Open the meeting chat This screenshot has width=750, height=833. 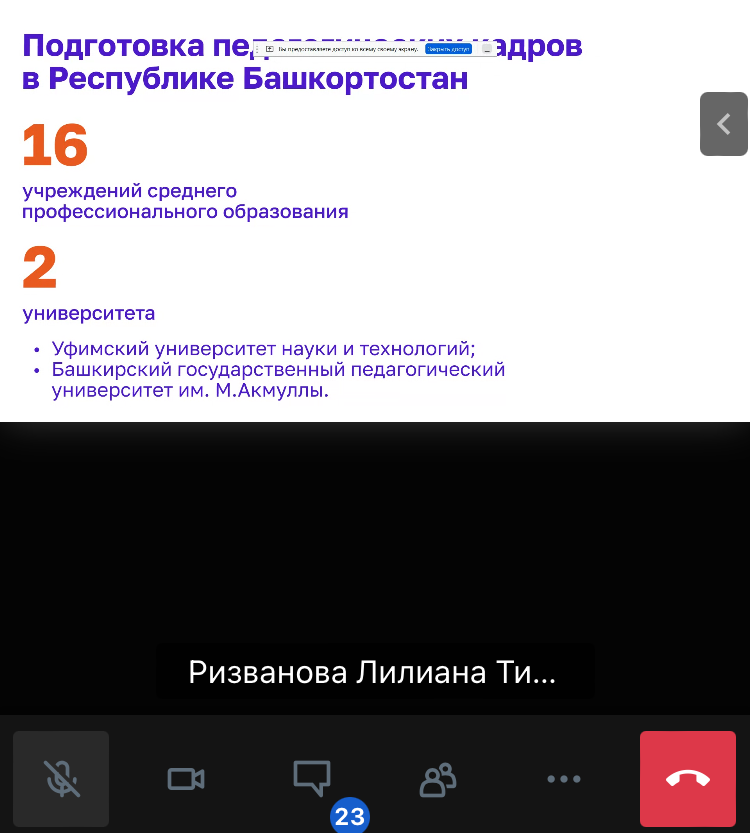312,778
